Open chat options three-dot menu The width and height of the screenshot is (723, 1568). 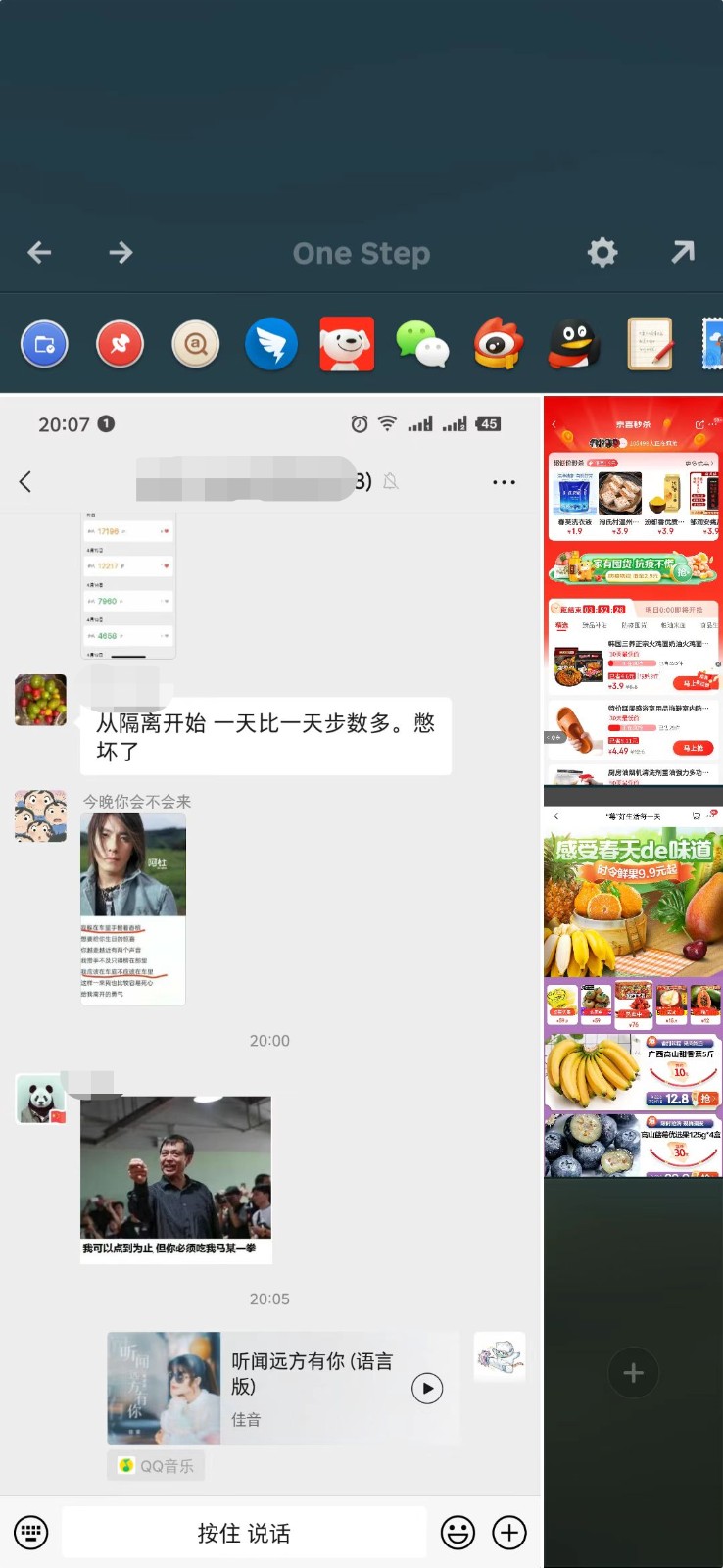point(504,482)
